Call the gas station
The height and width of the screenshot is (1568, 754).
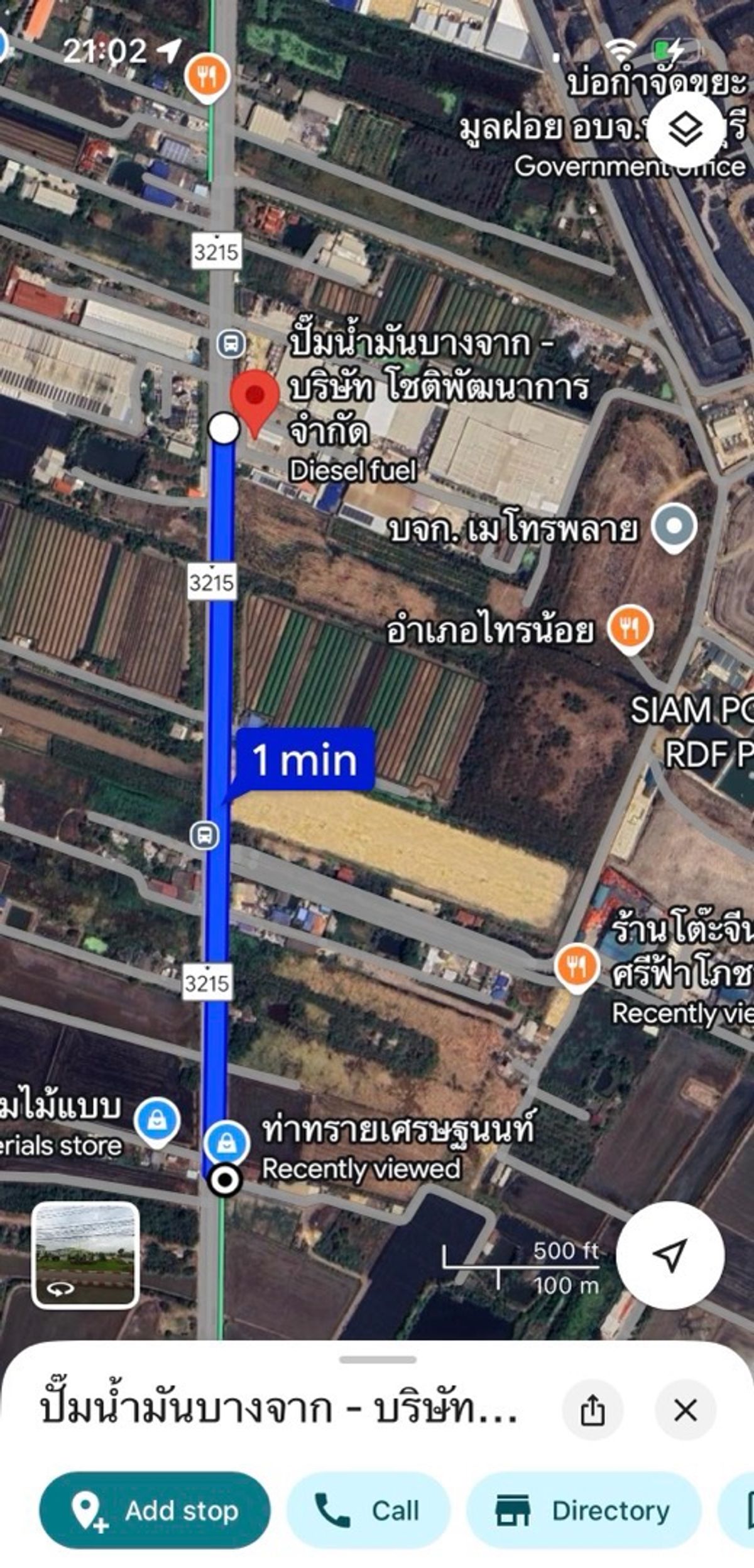point(368,1510)
